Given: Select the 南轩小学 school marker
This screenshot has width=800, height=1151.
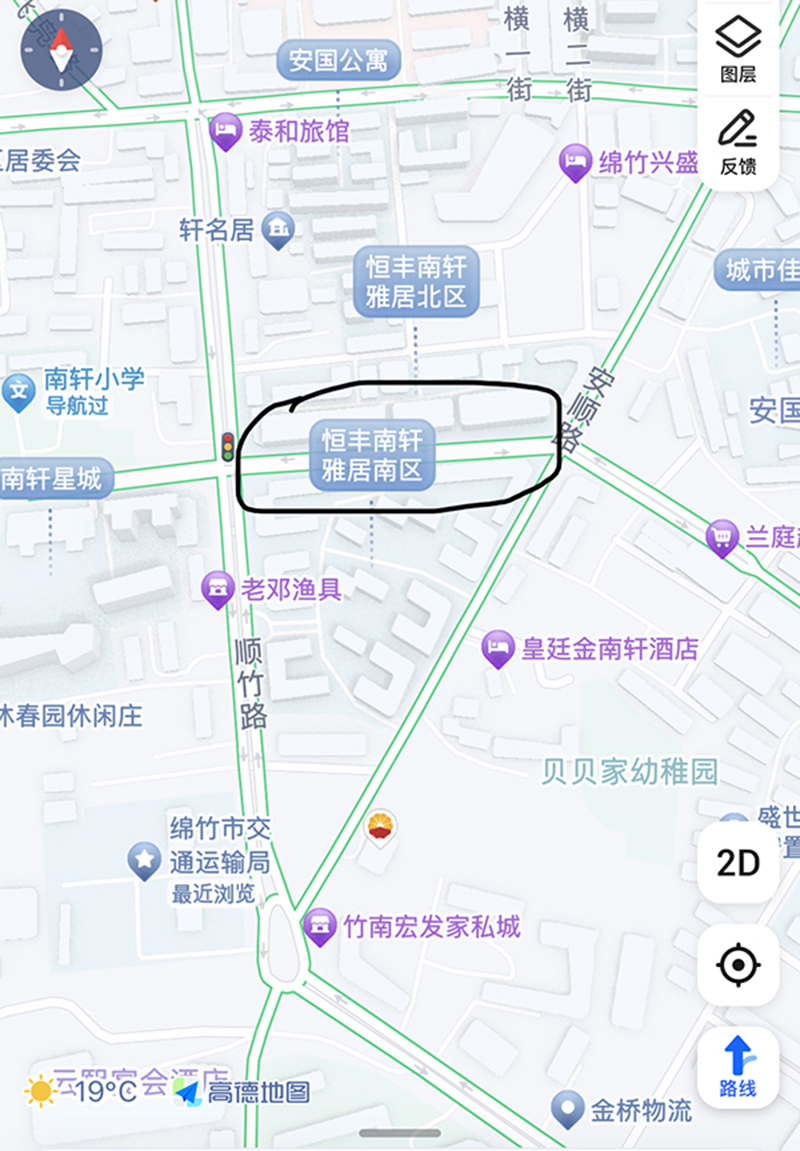Looking at the screenshot, I should coord(19,391).
